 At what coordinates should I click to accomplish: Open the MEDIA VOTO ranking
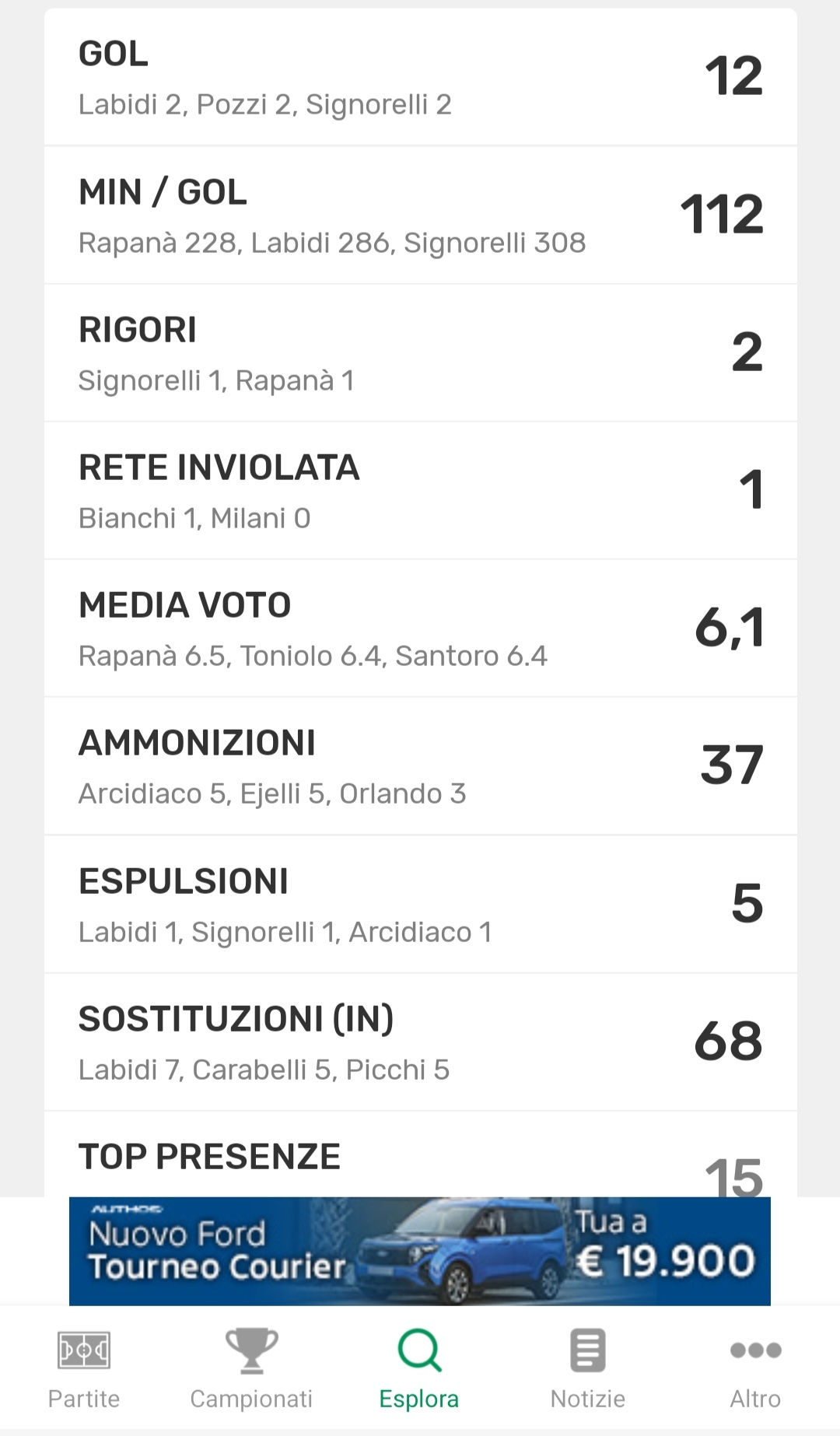[x=420, y=629]
